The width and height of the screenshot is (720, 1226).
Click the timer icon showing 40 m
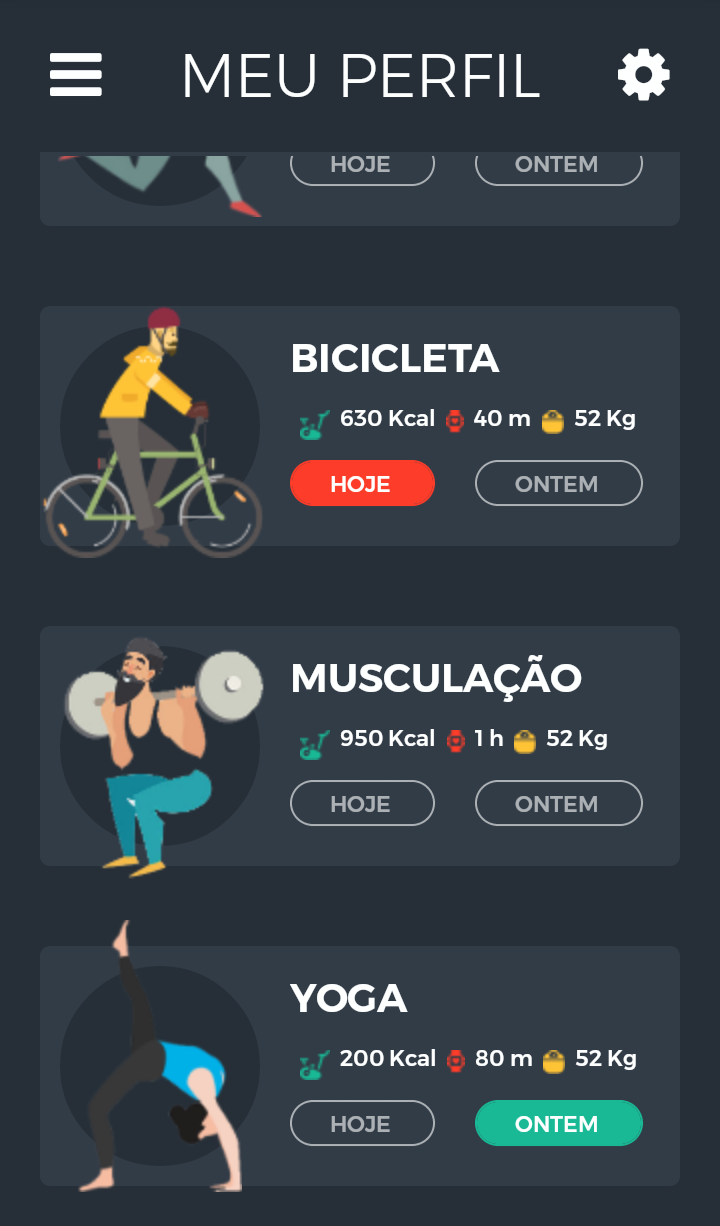pos(456,419)
